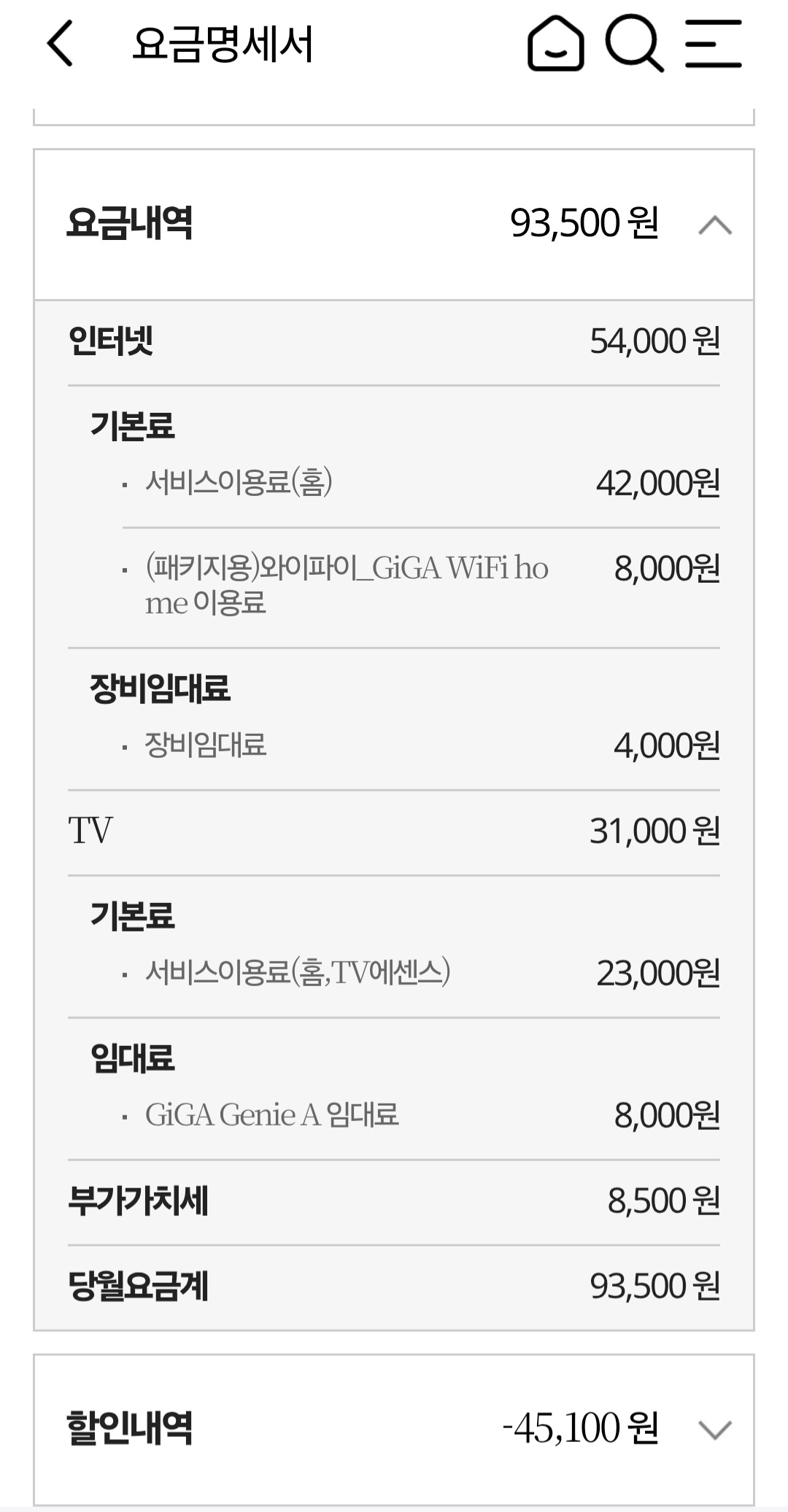Go back from 요금명세서 page

(x=61, y=44)
